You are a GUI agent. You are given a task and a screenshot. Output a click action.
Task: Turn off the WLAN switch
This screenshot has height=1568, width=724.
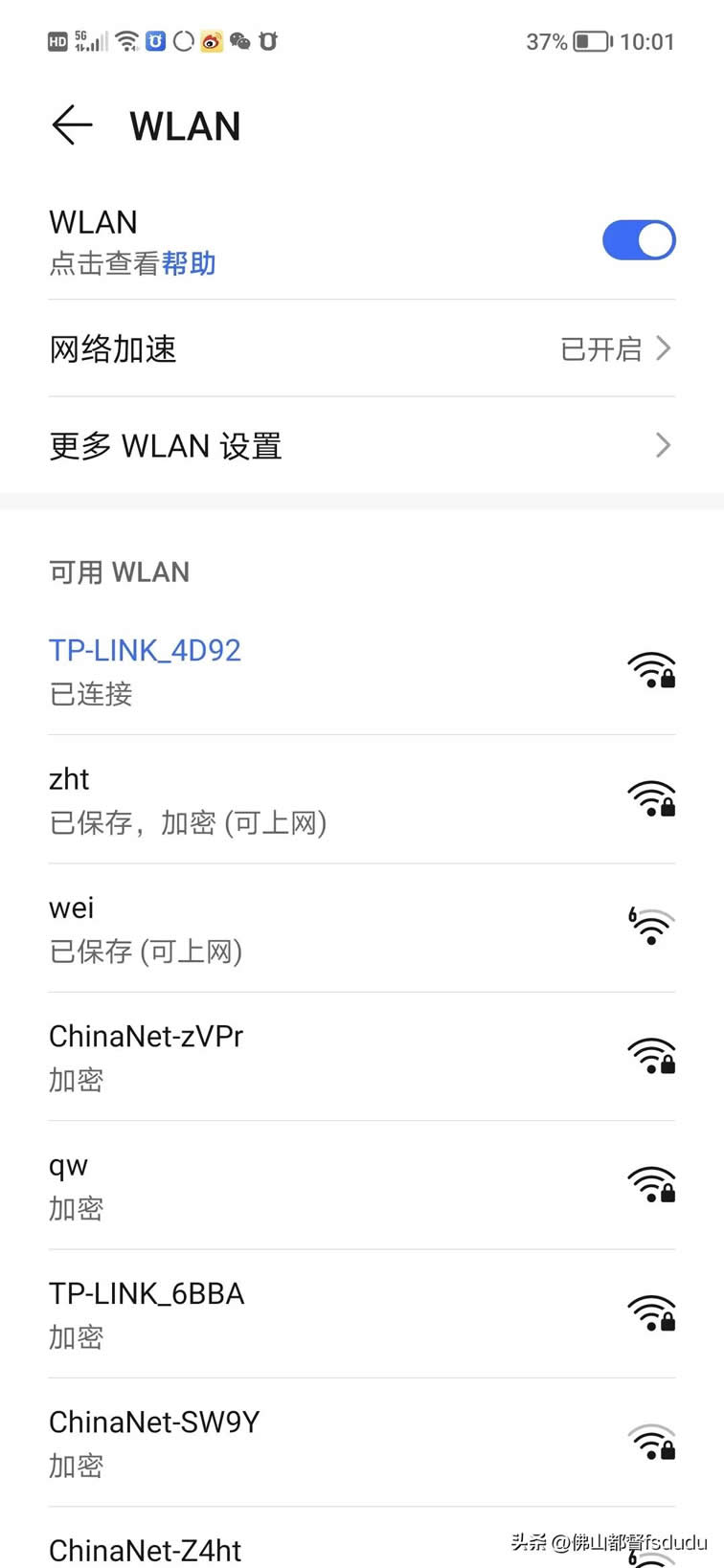(638, 240)
